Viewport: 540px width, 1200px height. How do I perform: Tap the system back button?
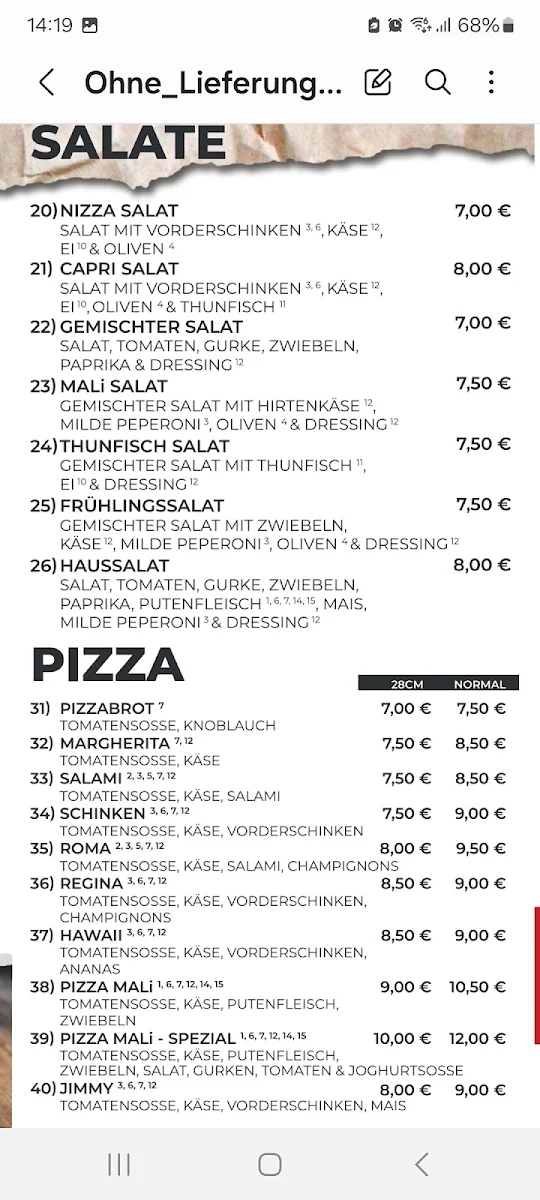click(x=422, y=1164)
